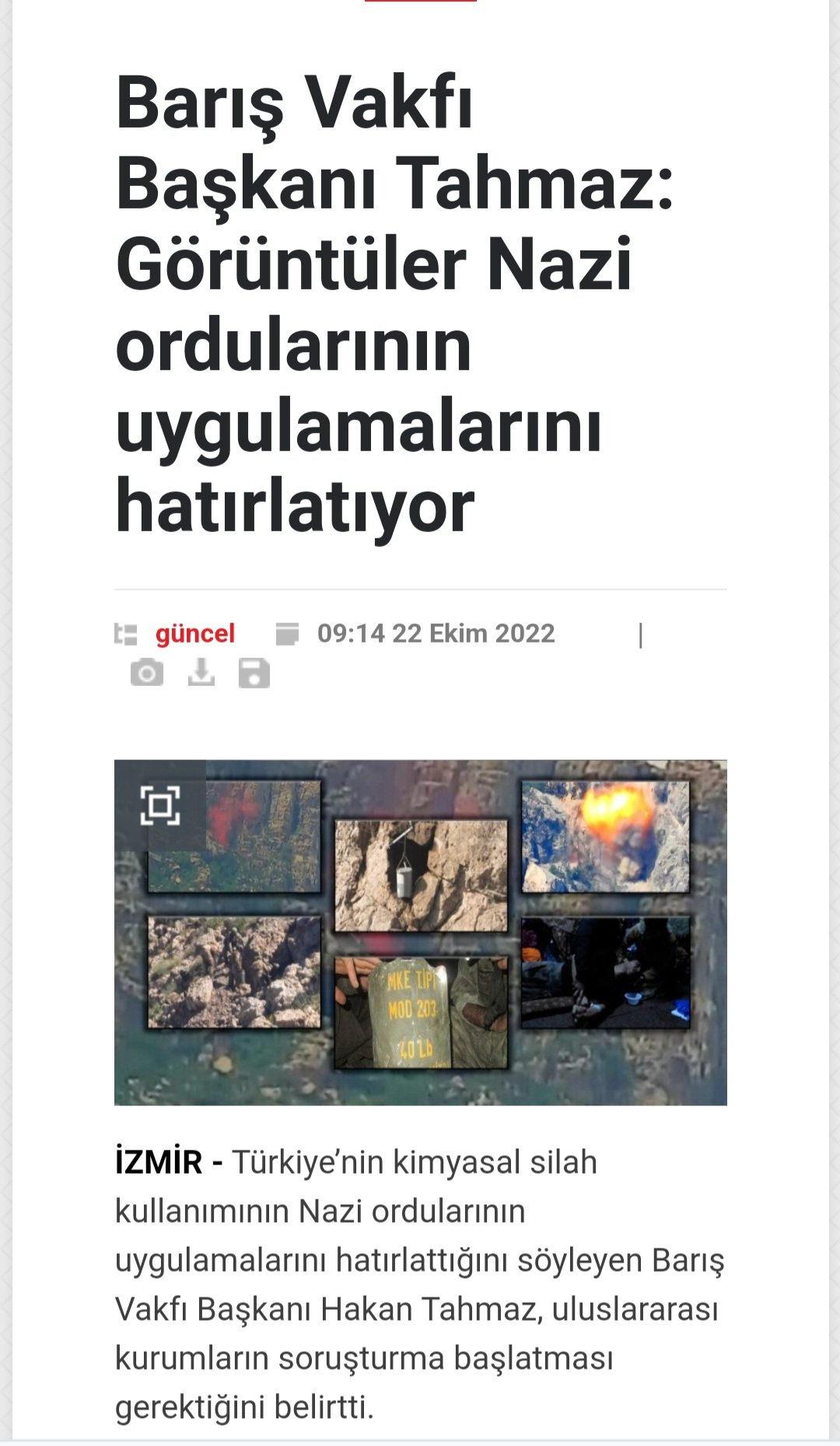Tap the download icon below the date
This screenshot has height=1446, width=840.
tap(201, 673)
